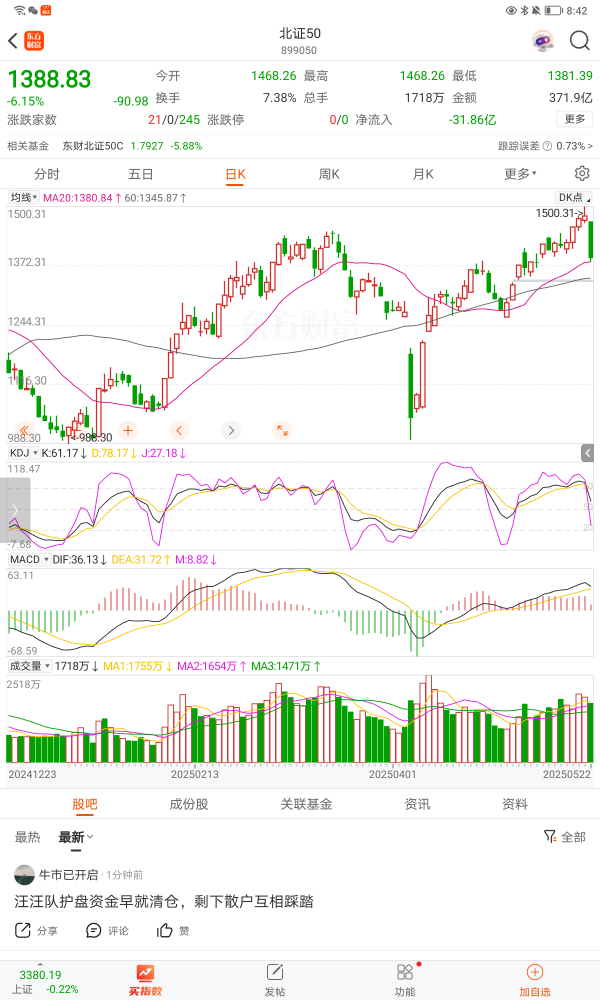Screen dimensions: 600x1000
Task: Add 北证50 to watchlist with 加自选
Action: pos(535,979)
